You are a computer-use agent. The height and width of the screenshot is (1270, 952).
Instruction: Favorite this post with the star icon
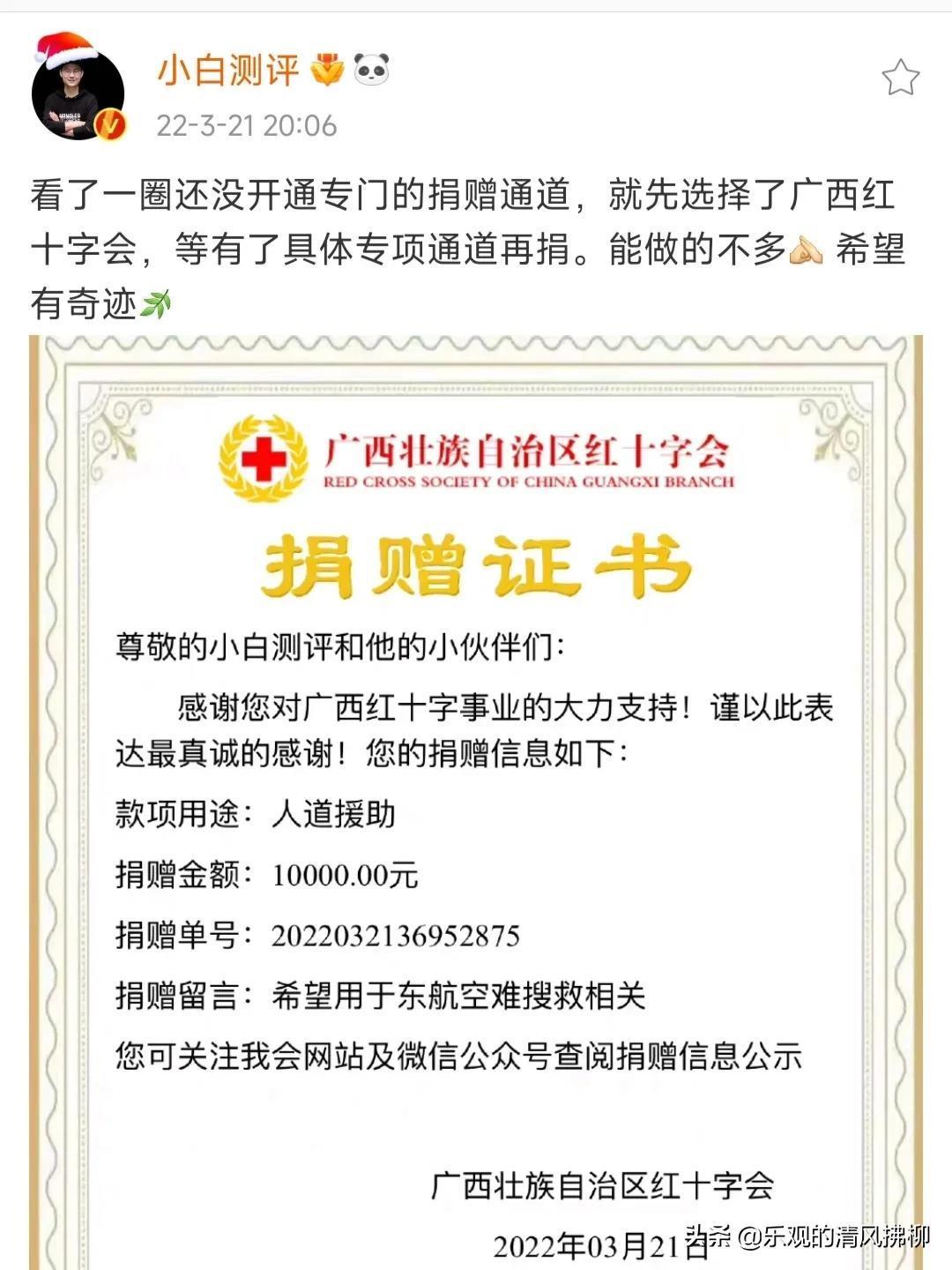900,78
